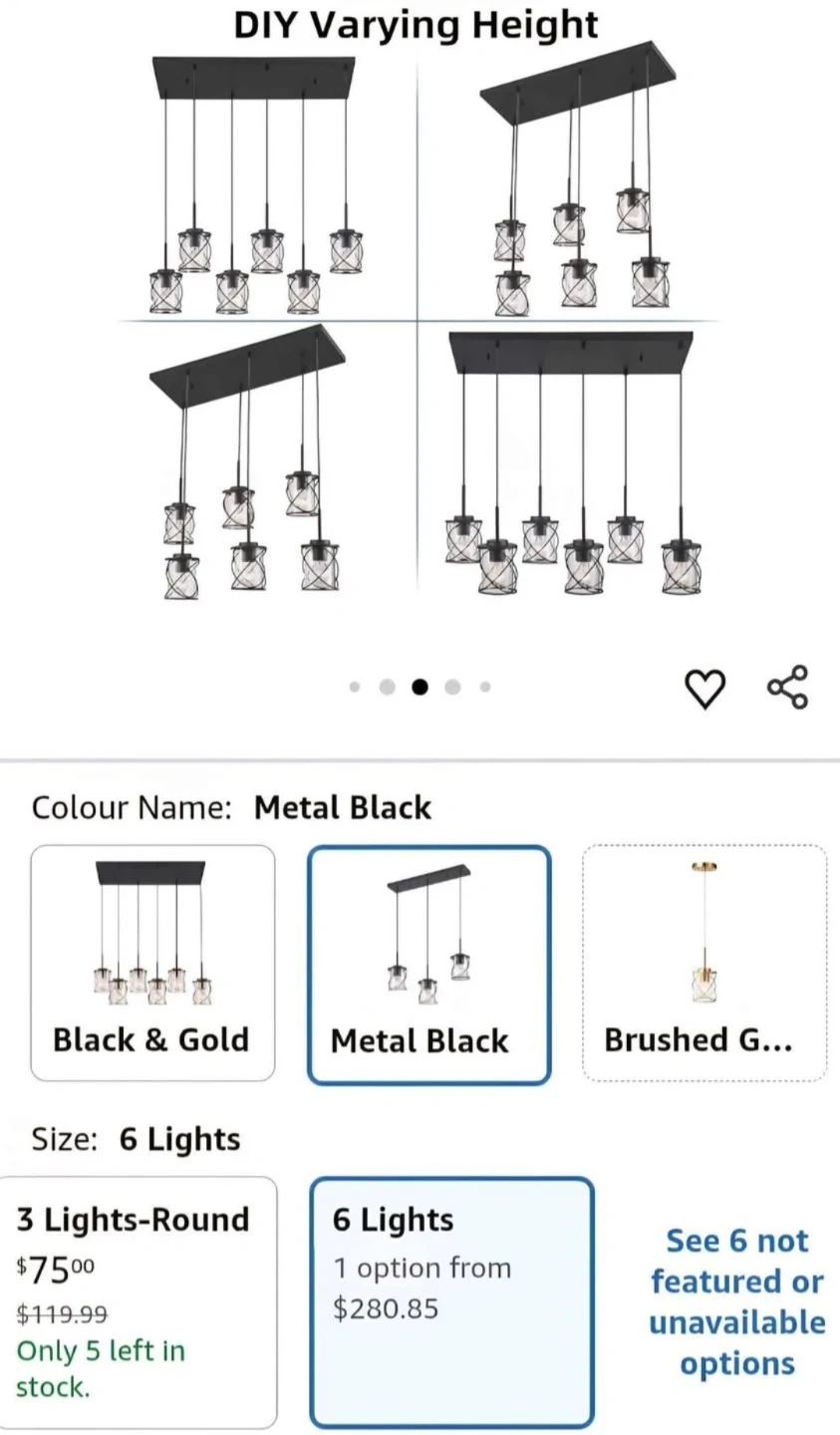The height and width of the screenshot is (1435, 840).
Task: Share this product listing
Action: click(x=787, y=688)
